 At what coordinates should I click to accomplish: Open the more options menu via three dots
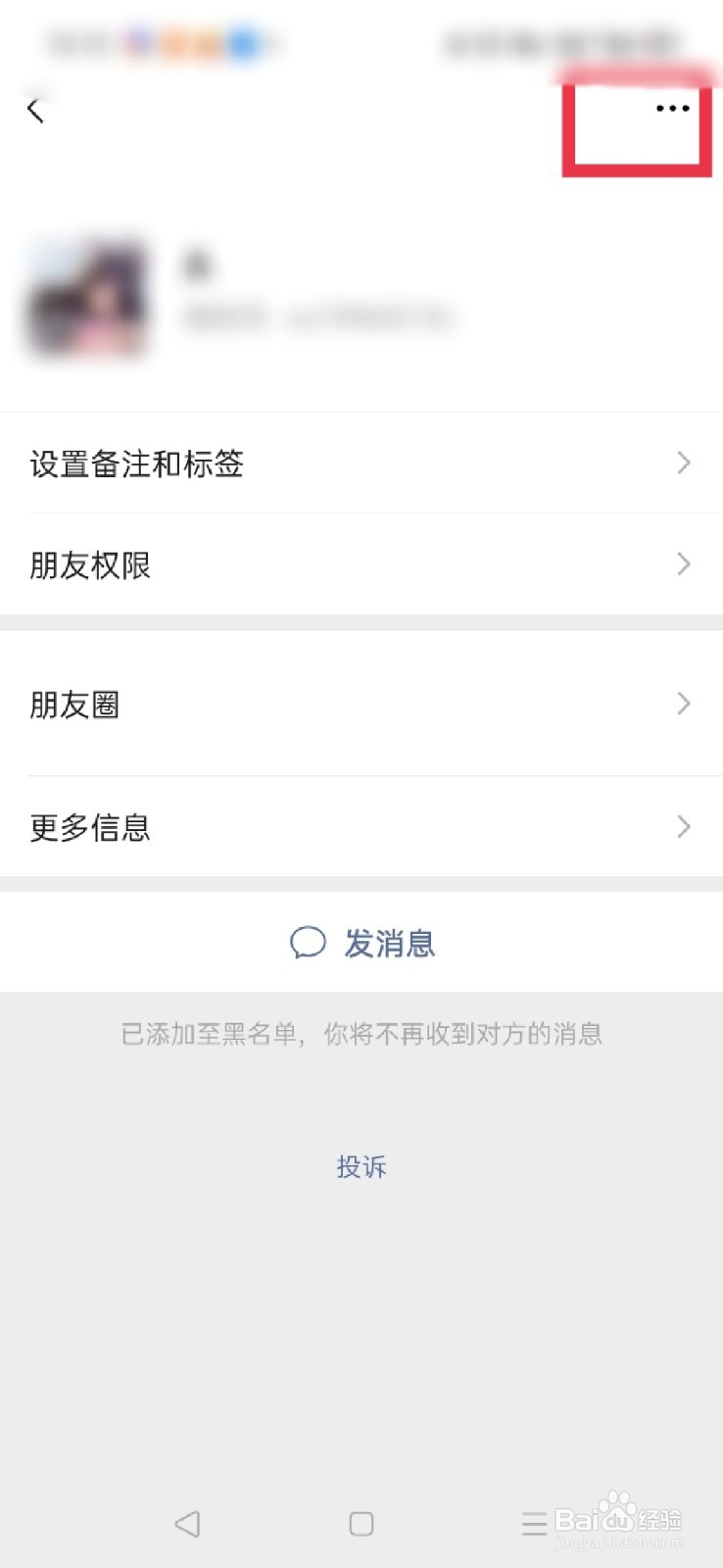click(x=672, y=109)
